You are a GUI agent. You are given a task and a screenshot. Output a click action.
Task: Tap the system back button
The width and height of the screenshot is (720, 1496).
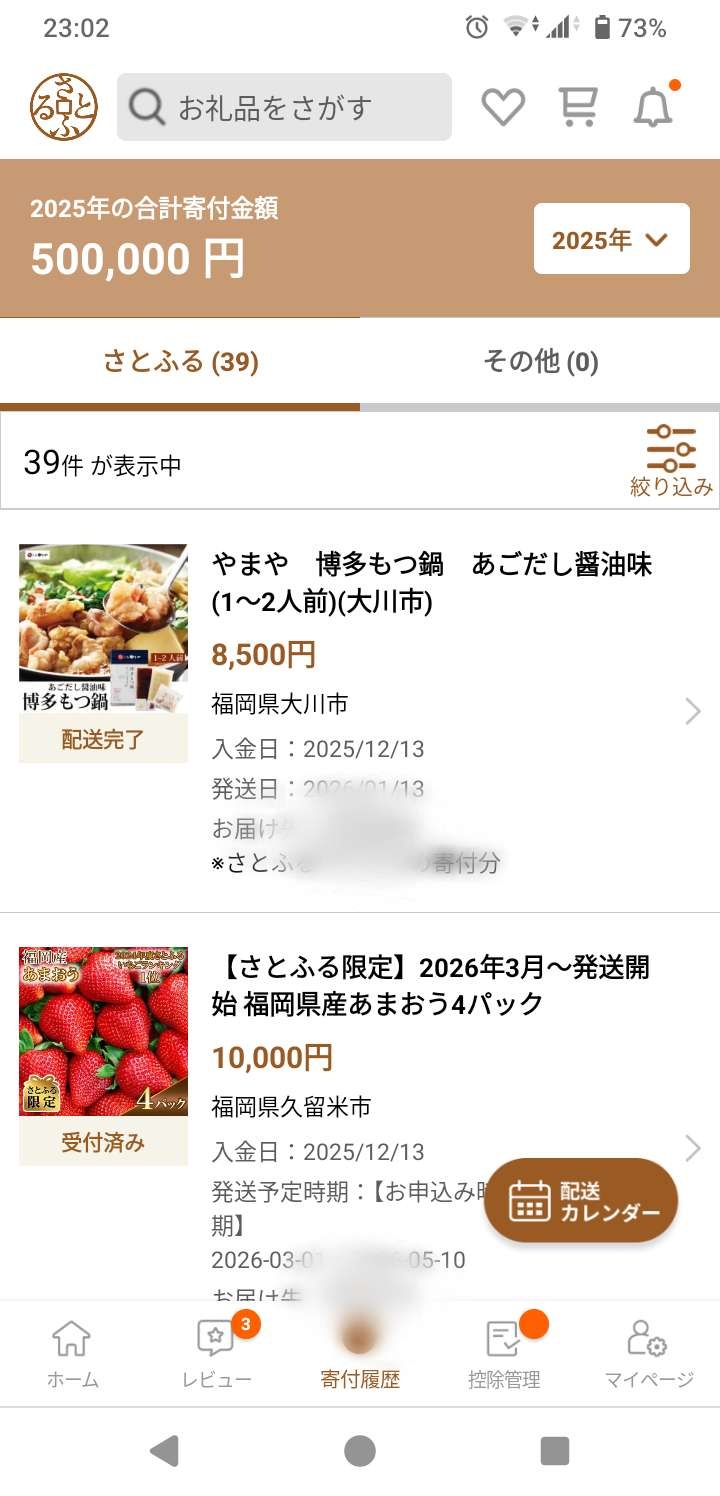pyautogui.click(x=164, y=1450)
